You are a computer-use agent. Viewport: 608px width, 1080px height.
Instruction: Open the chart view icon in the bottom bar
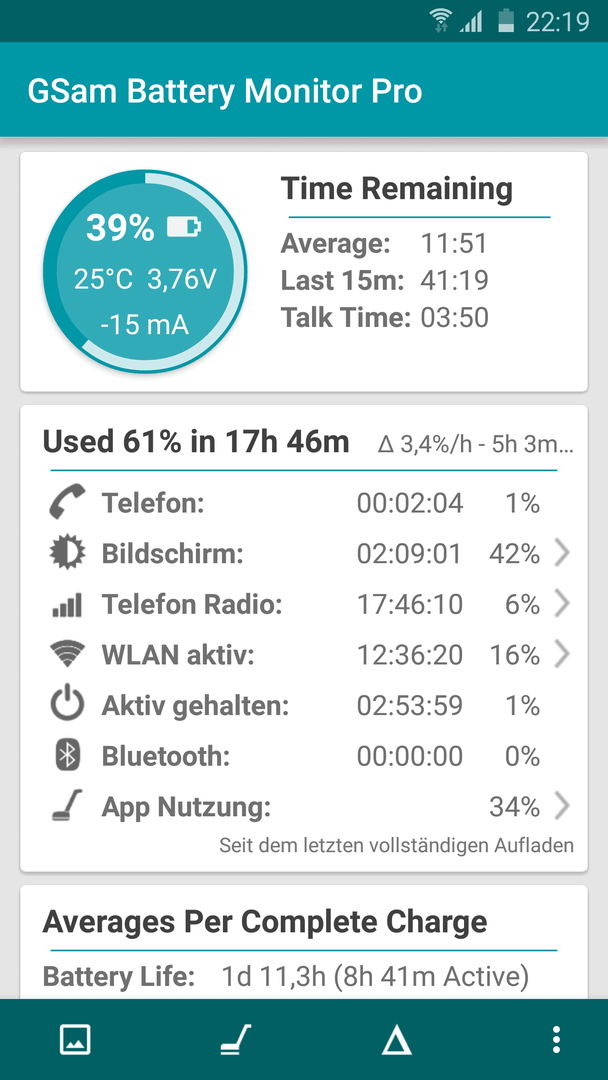(75, 1039)
